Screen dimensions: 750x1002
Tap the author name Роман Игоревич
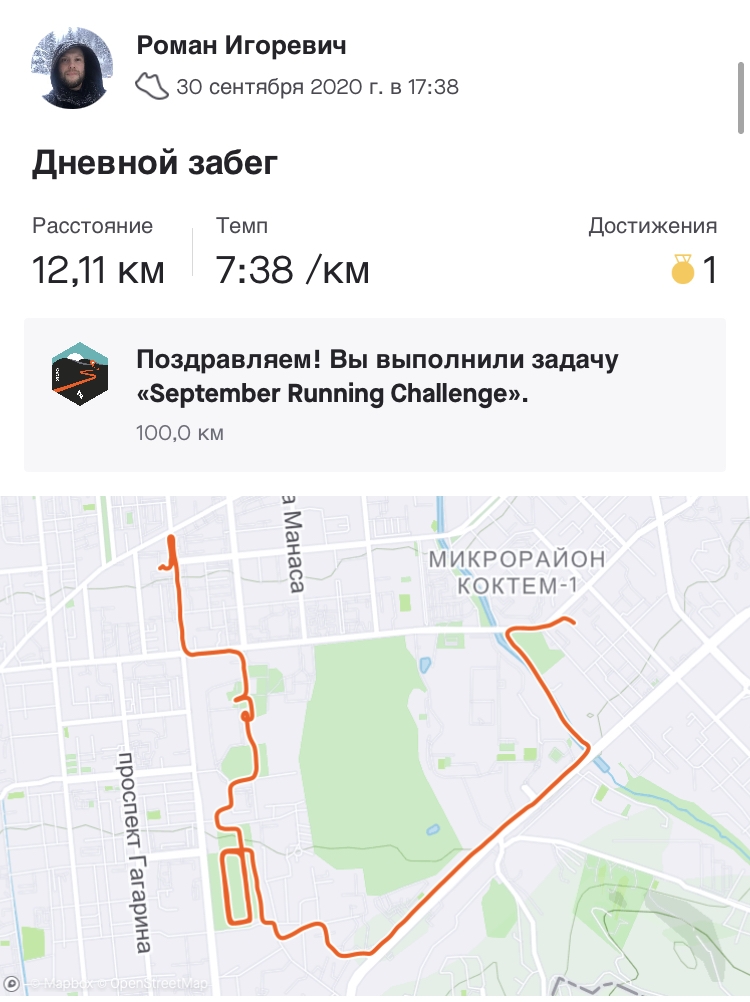point(241,46)
